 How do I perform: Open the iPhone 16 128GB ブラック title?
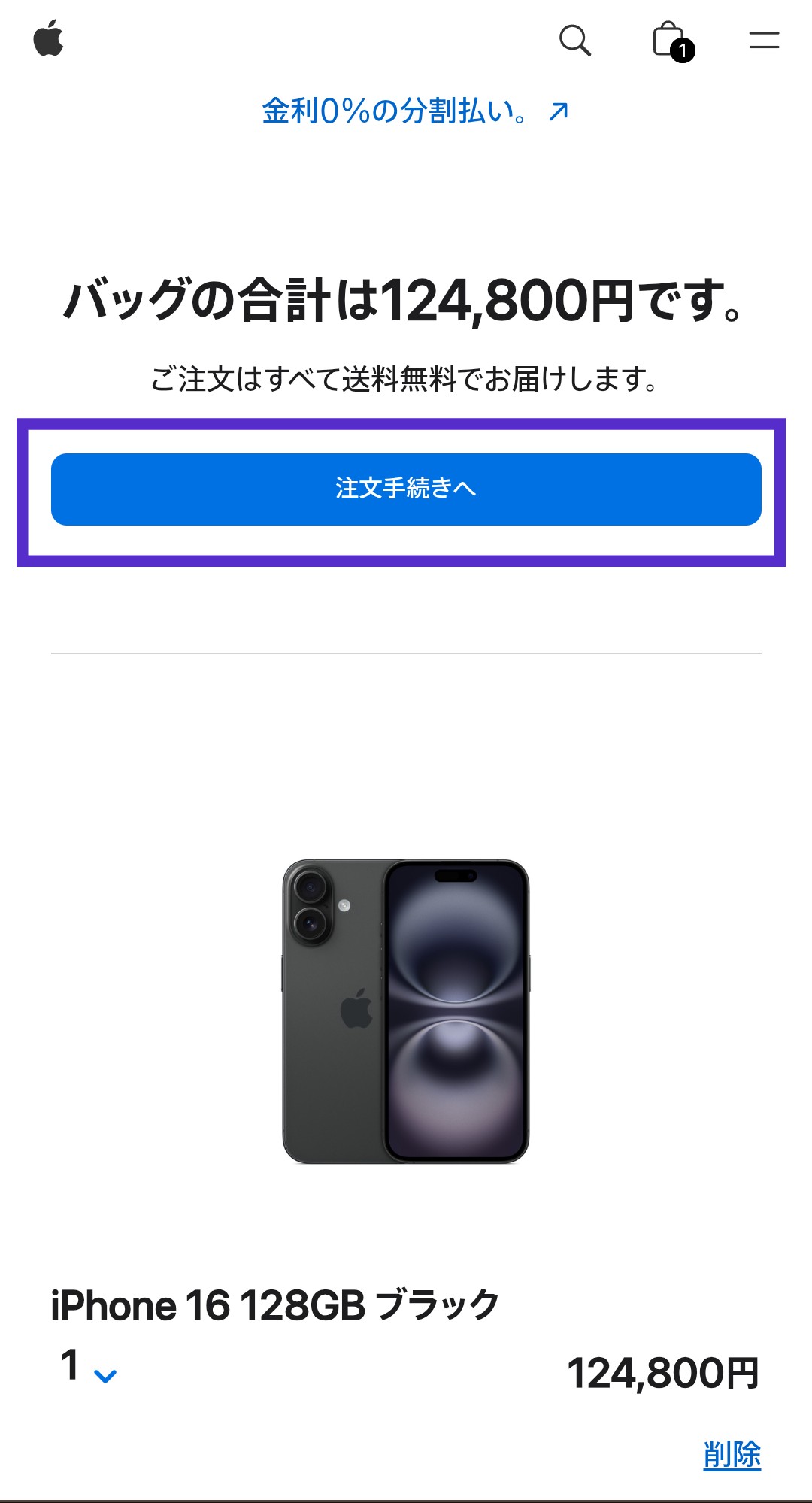pyautogui.click(x=275, y=1305)
